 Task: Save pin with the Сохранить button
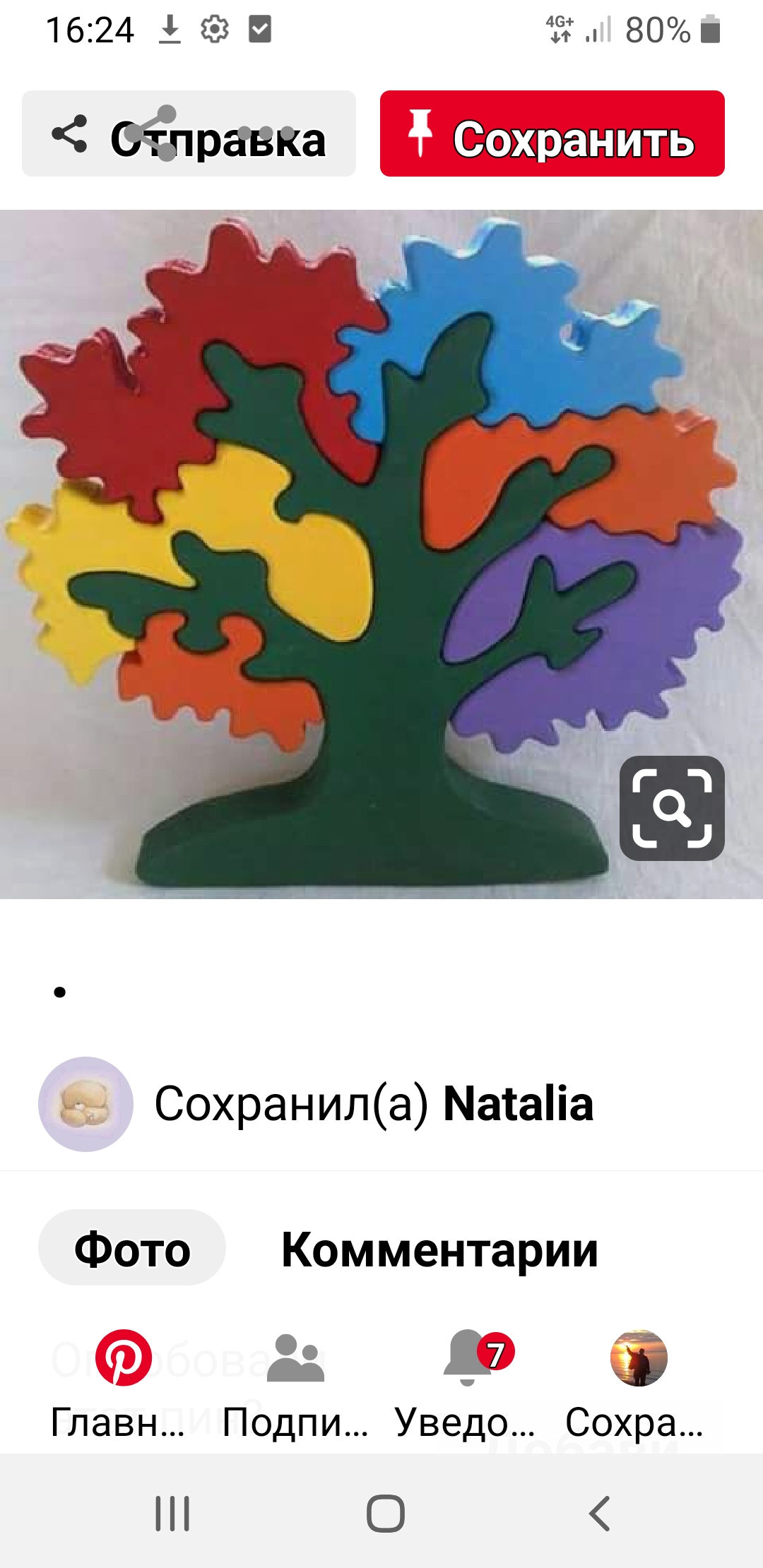point(552,134)
